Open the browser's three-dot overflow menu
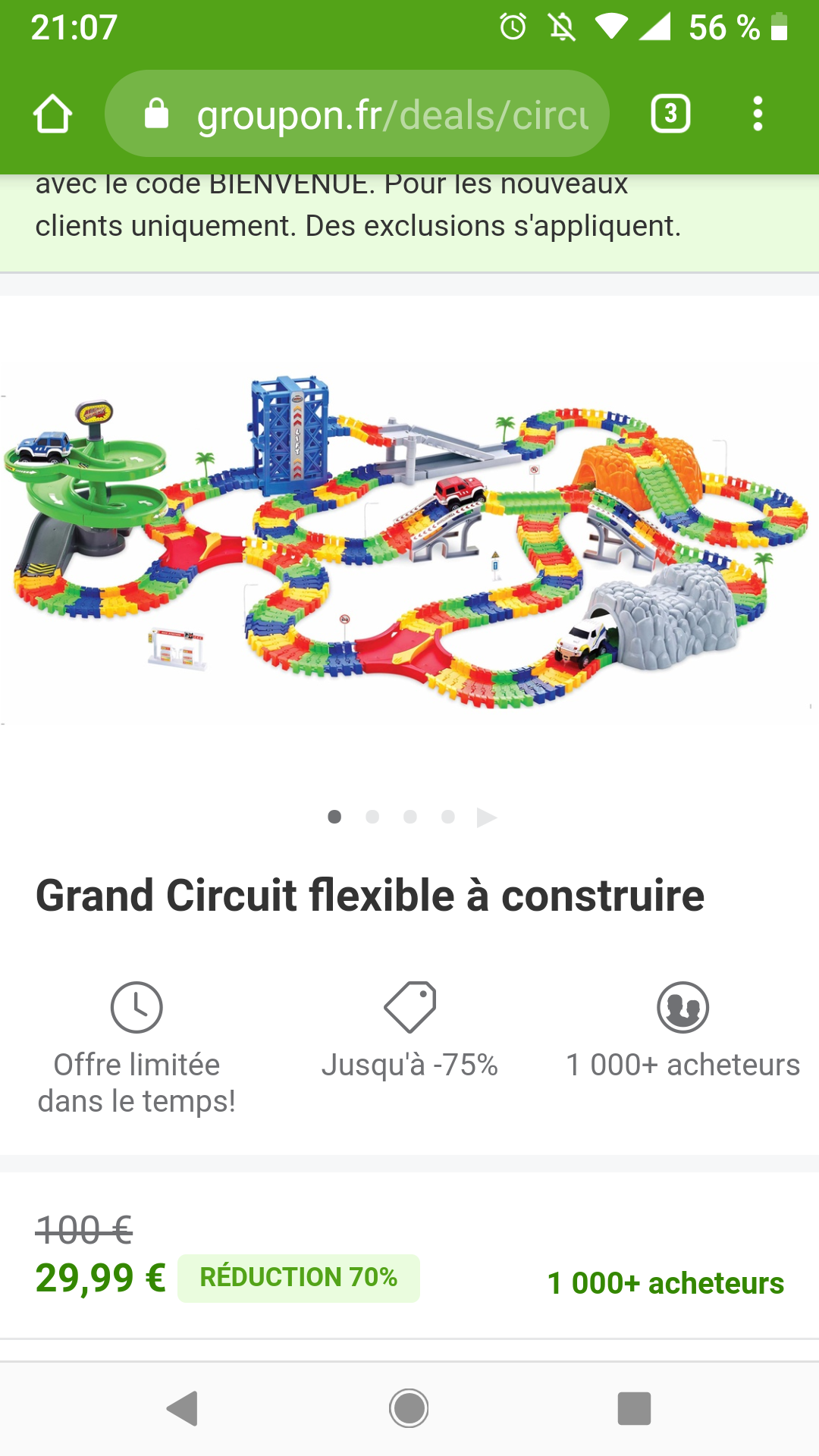819x1456 pixels. click(758, 114)
